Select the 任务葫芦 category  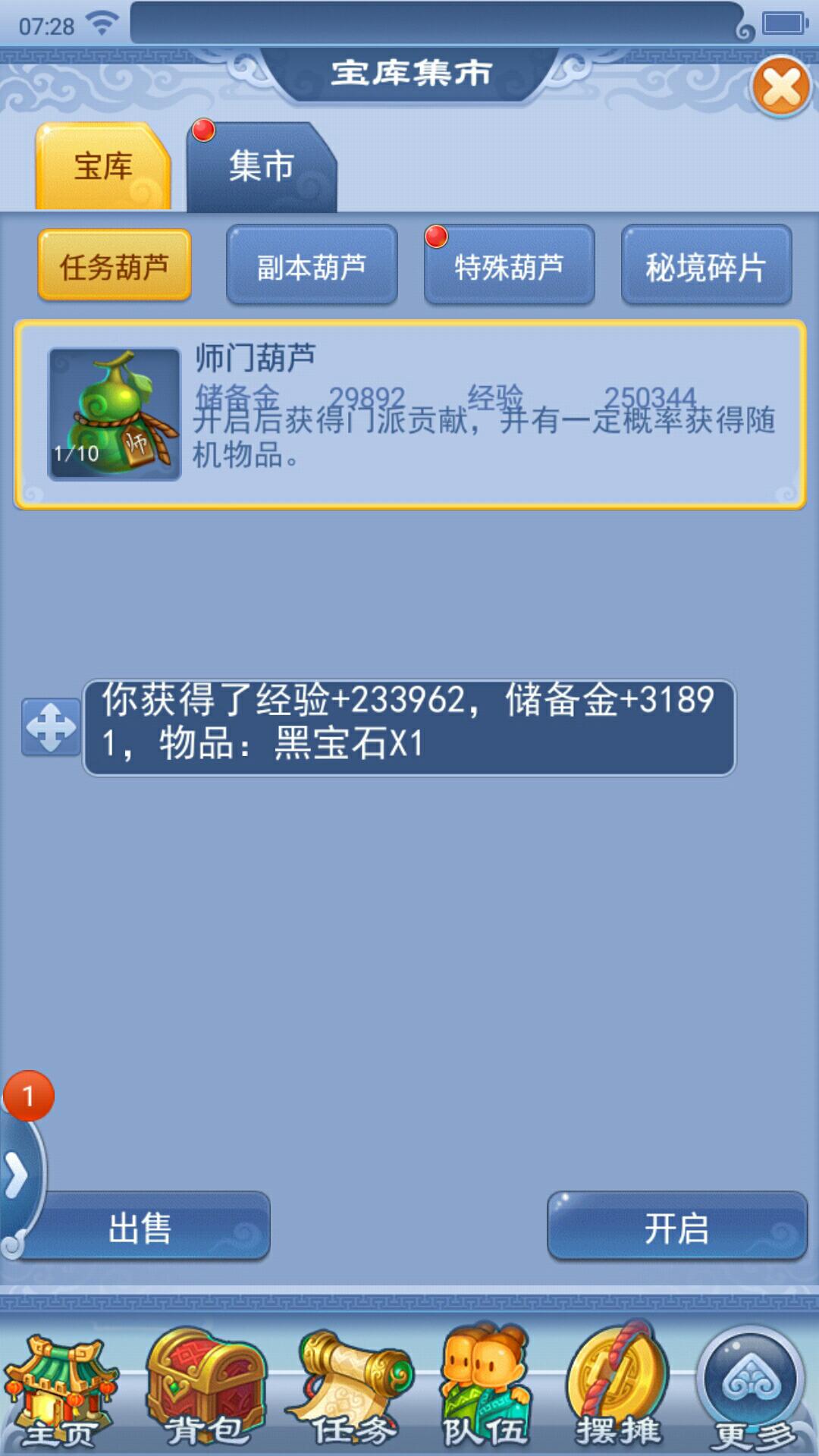pos(115,266)
